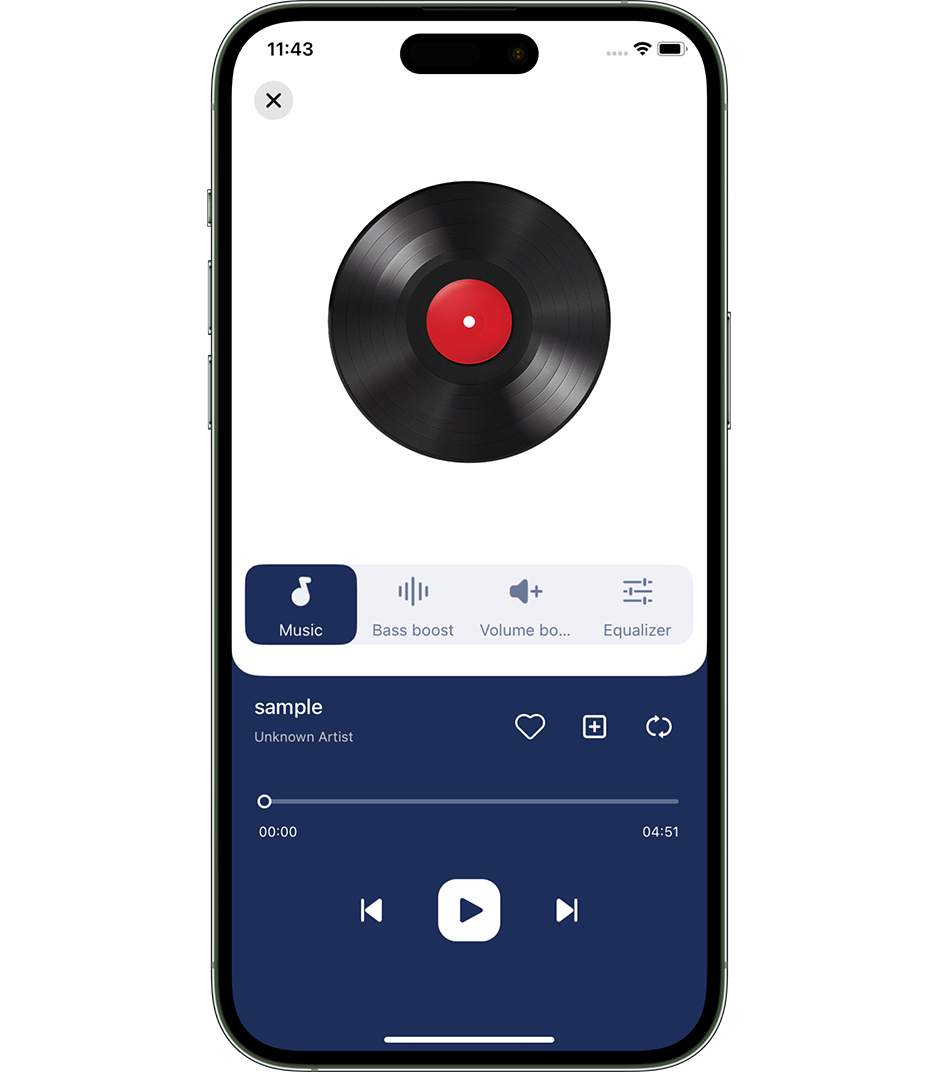The height and width of the screenshot is (1072, 940).
Task: Toggle the repeat mode icon
Action: pyautogui.click(x=659, y=727)
